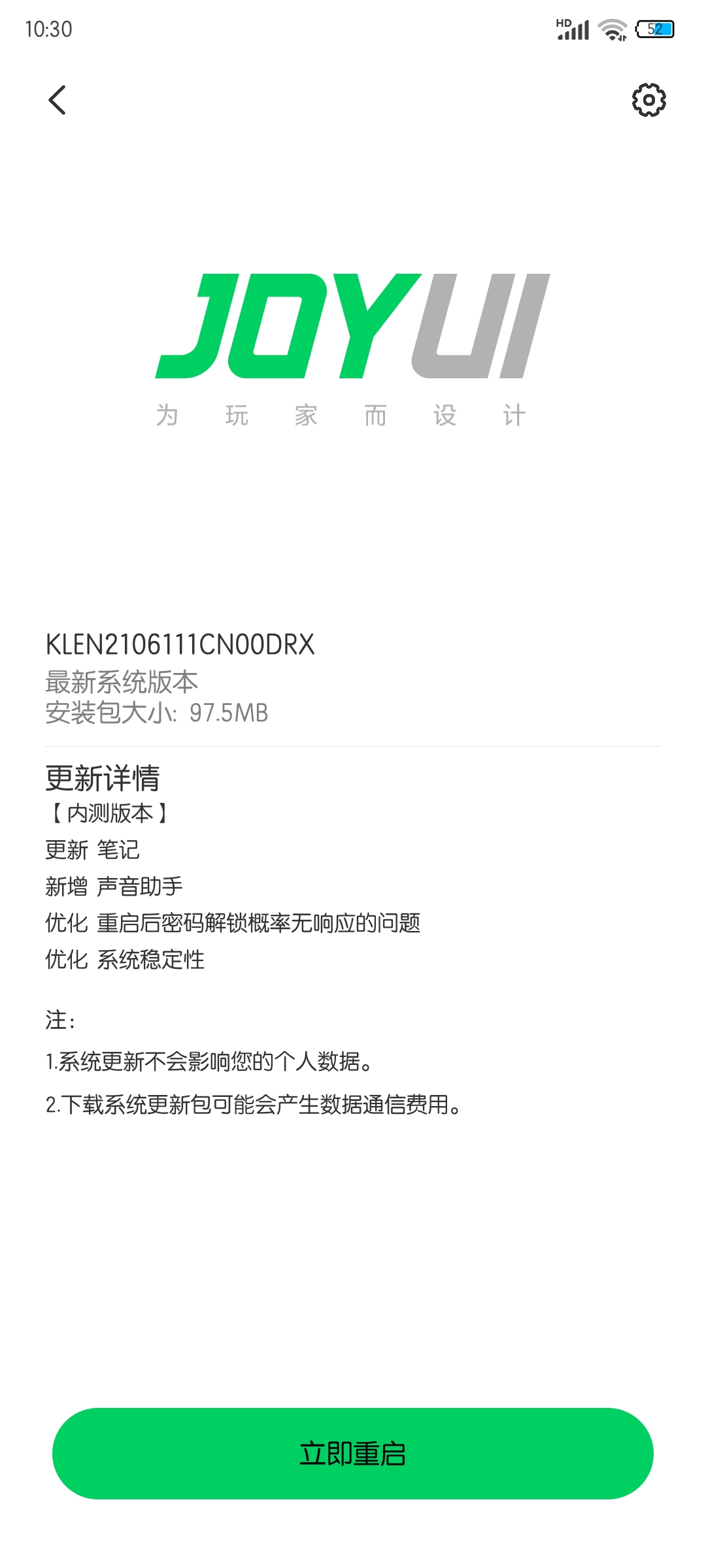Open the update settings gear
Viewport: 706px width, 1568px height.
pos(648,100)
